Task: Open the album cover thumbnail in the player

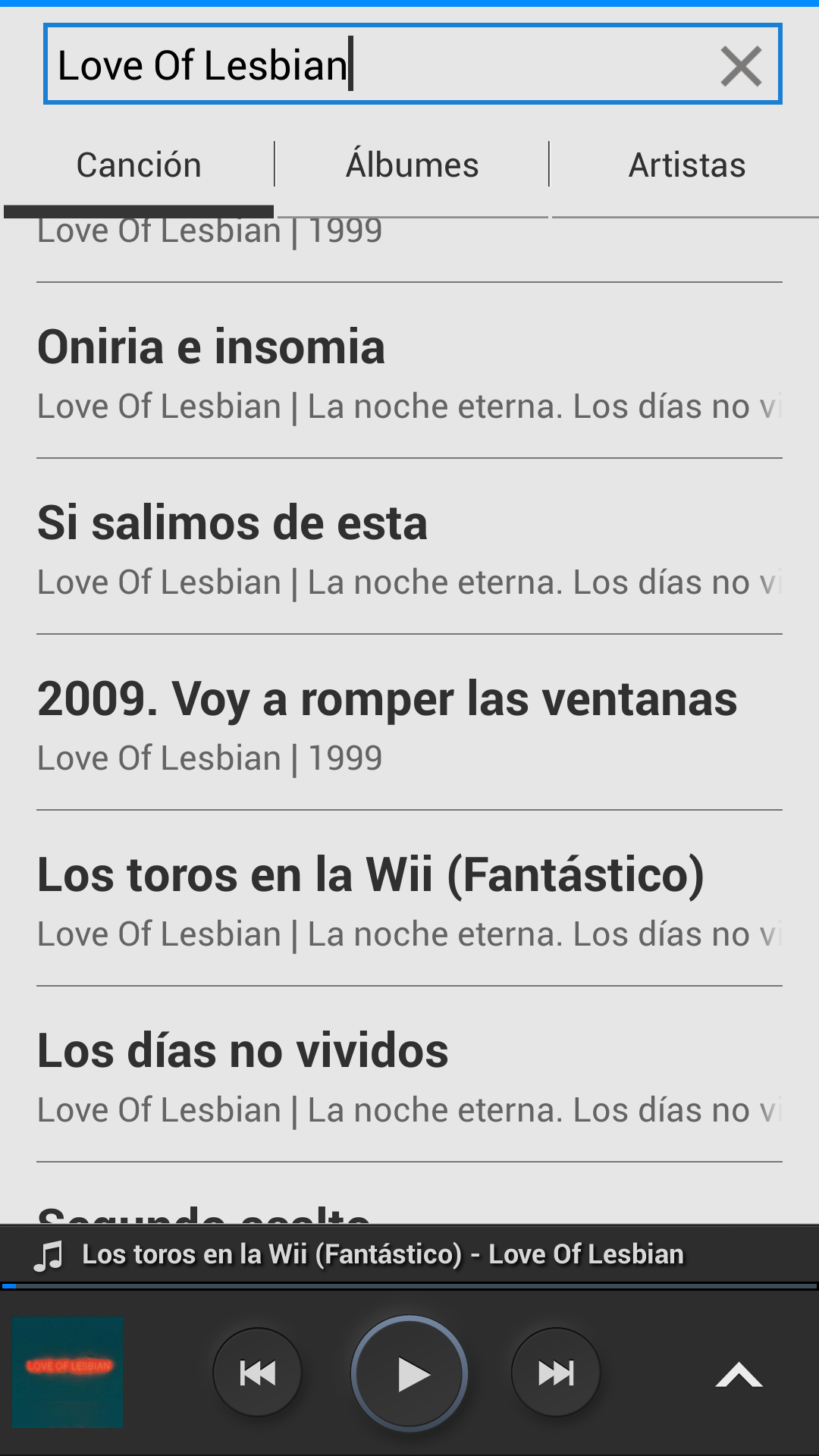Action: point(67,1373)
